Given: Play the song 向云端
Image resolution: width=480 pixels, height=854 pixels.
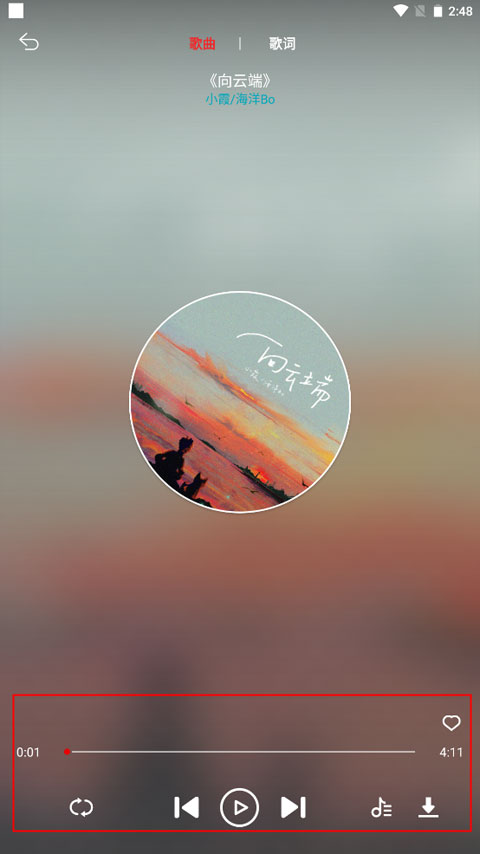Looking at the screenshot, I should tap(240, 807).
